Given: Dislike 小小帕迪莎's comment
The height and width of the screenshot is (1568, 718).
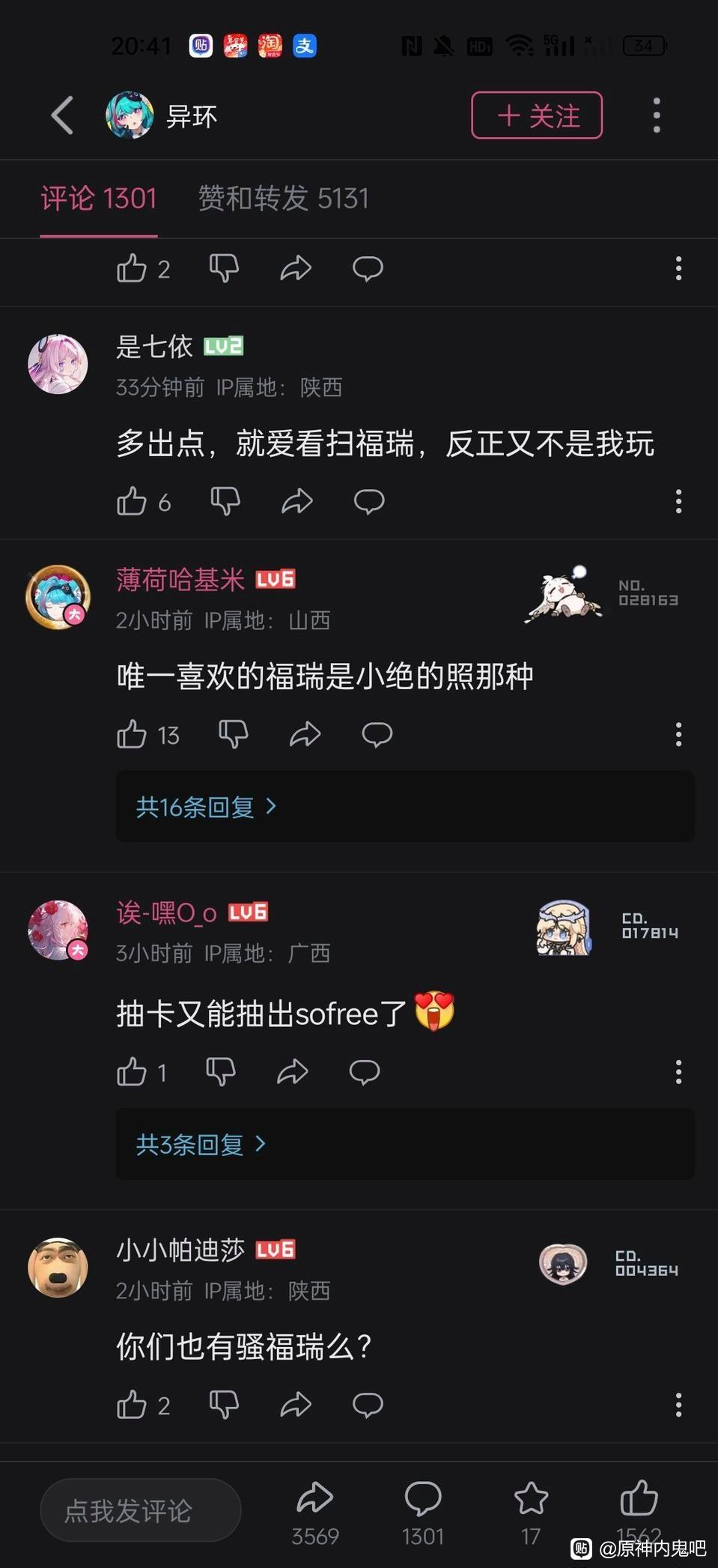Looking at the screenshot, I should (223, 1405).
